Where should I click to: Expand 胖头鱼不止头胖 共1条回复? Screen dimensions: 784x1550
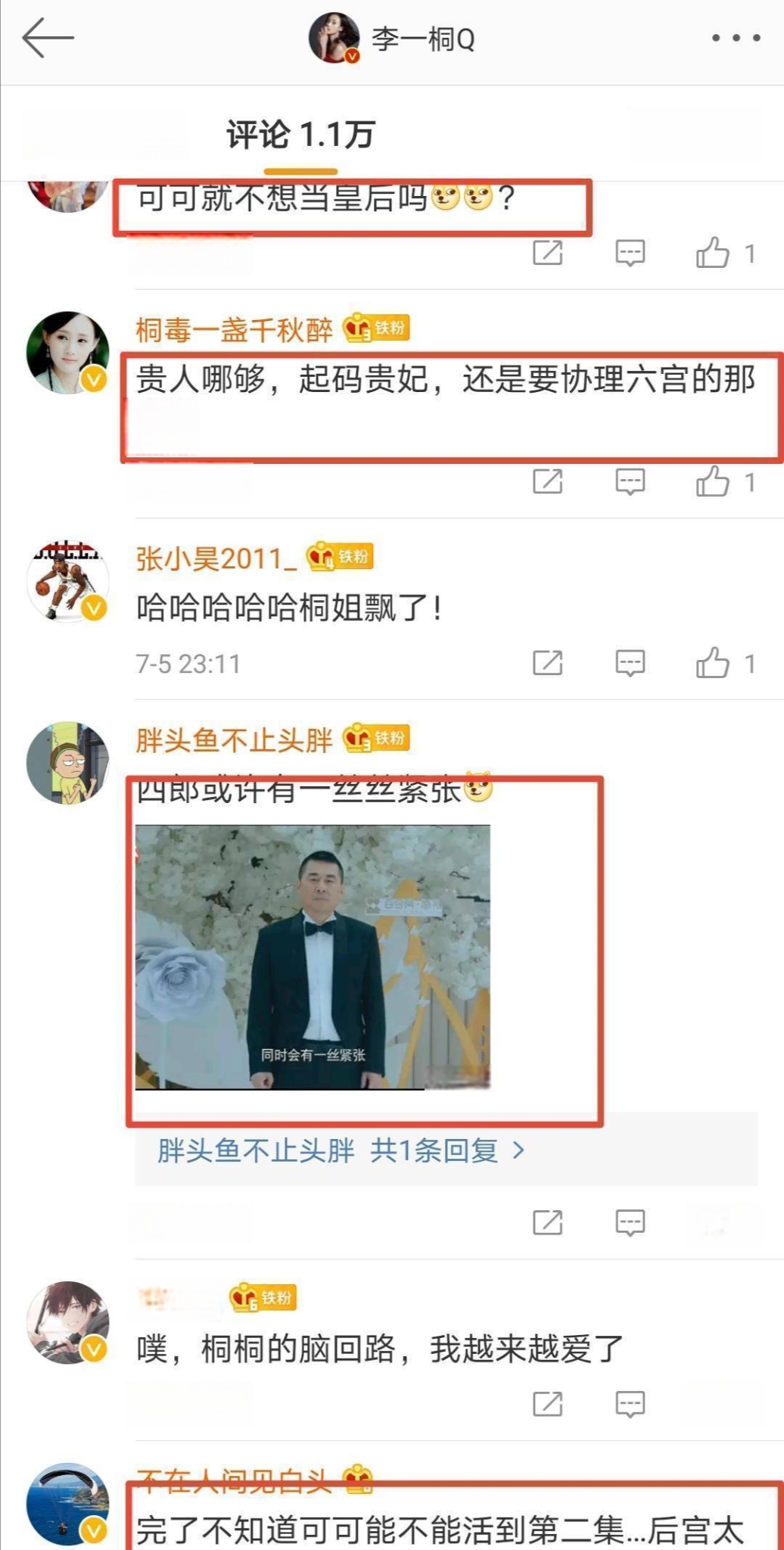point(341,1150)
